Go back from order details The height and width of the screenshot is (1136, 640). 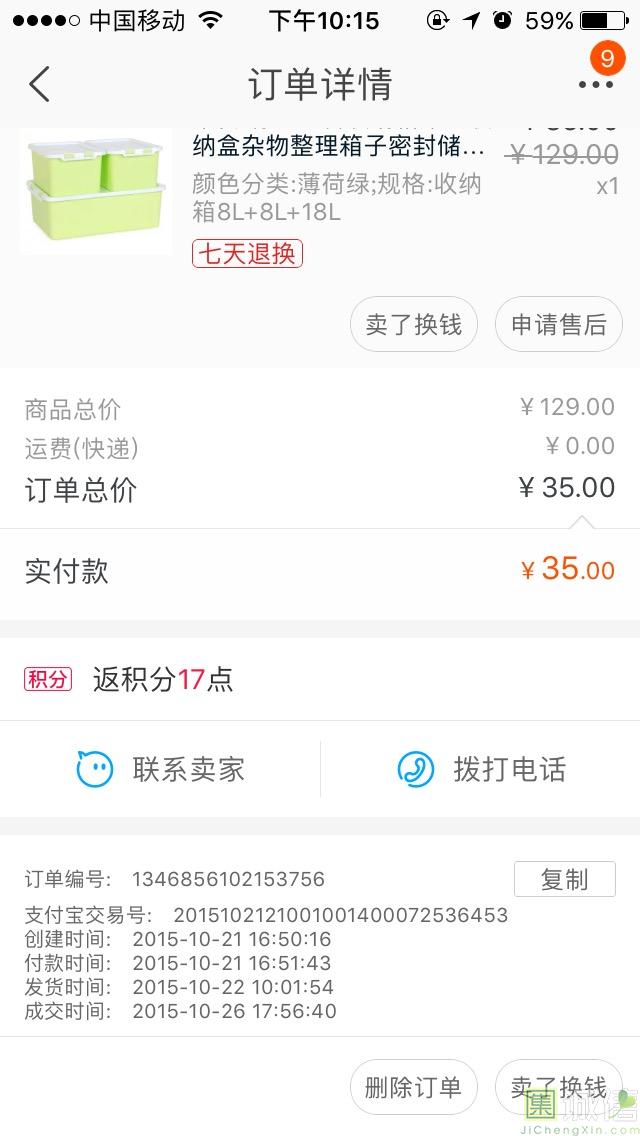pos(40,84)
